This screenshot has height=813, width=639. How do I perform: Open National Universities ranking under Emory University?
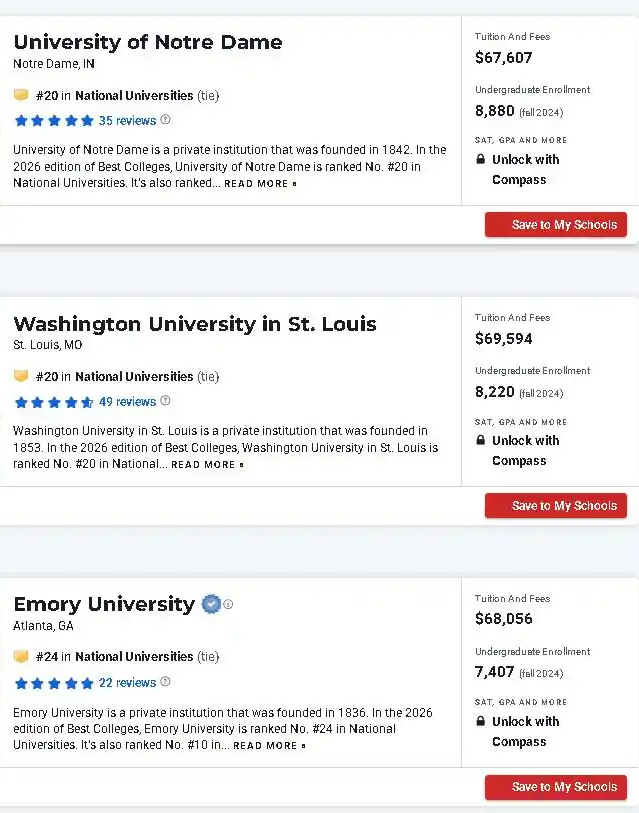134,657
